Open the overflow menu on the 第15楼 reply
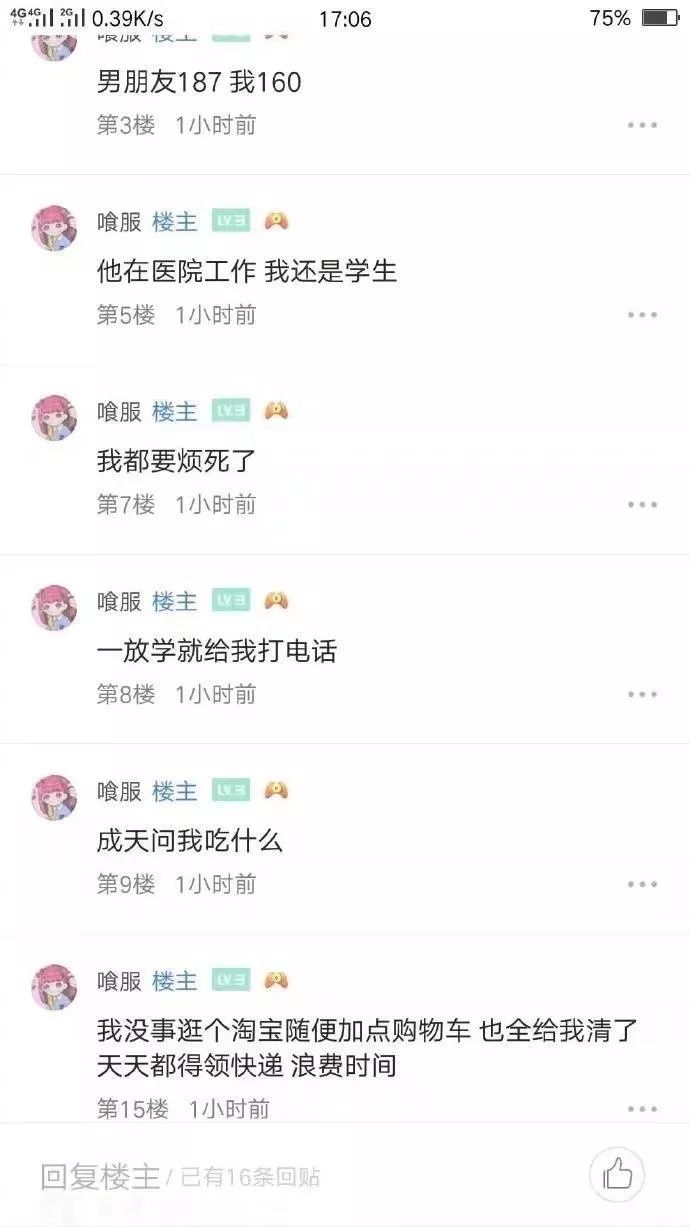 tap(642, 1109)
